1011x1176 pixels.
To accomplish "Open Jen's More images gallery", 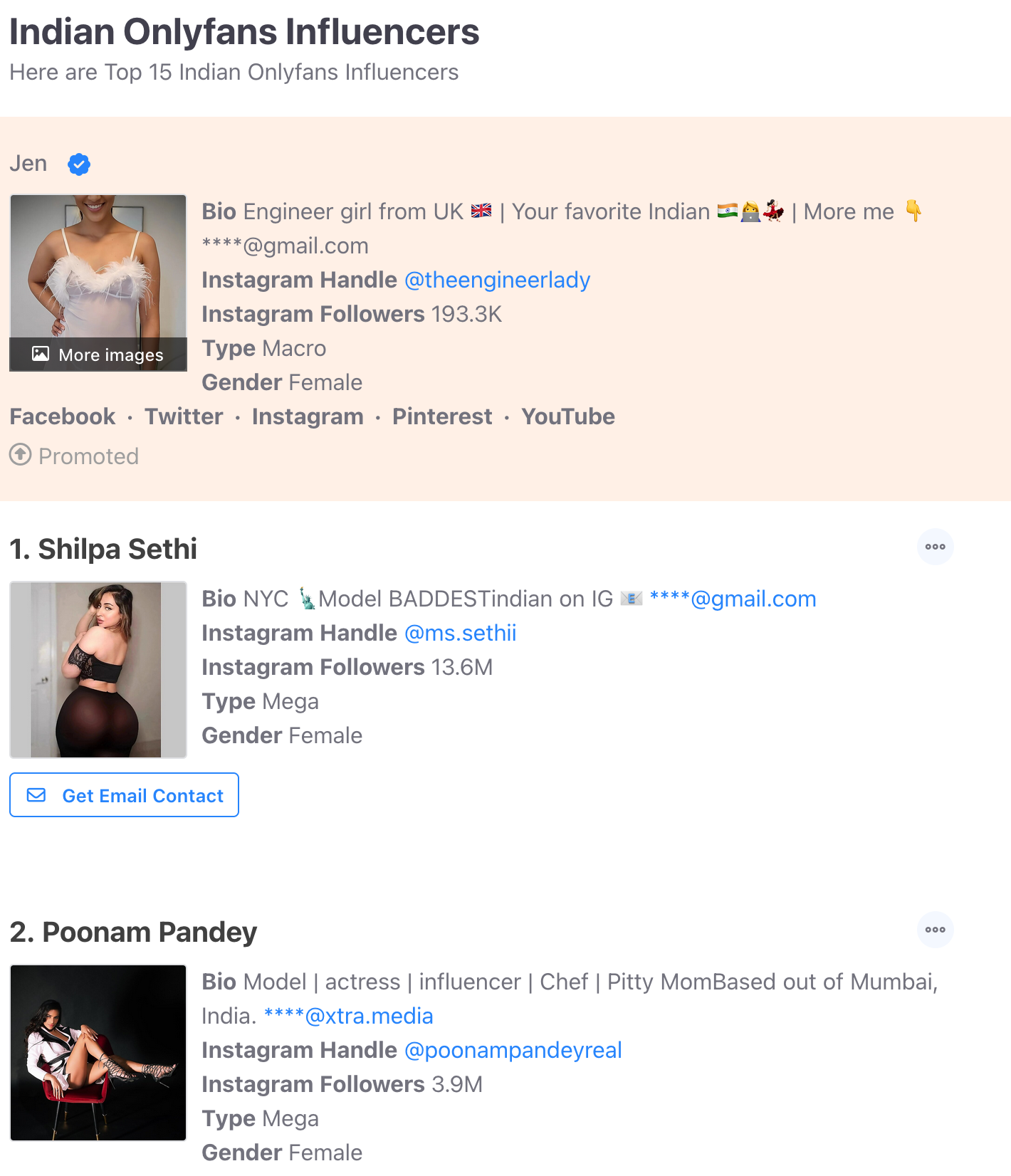I will click(98, 355).
